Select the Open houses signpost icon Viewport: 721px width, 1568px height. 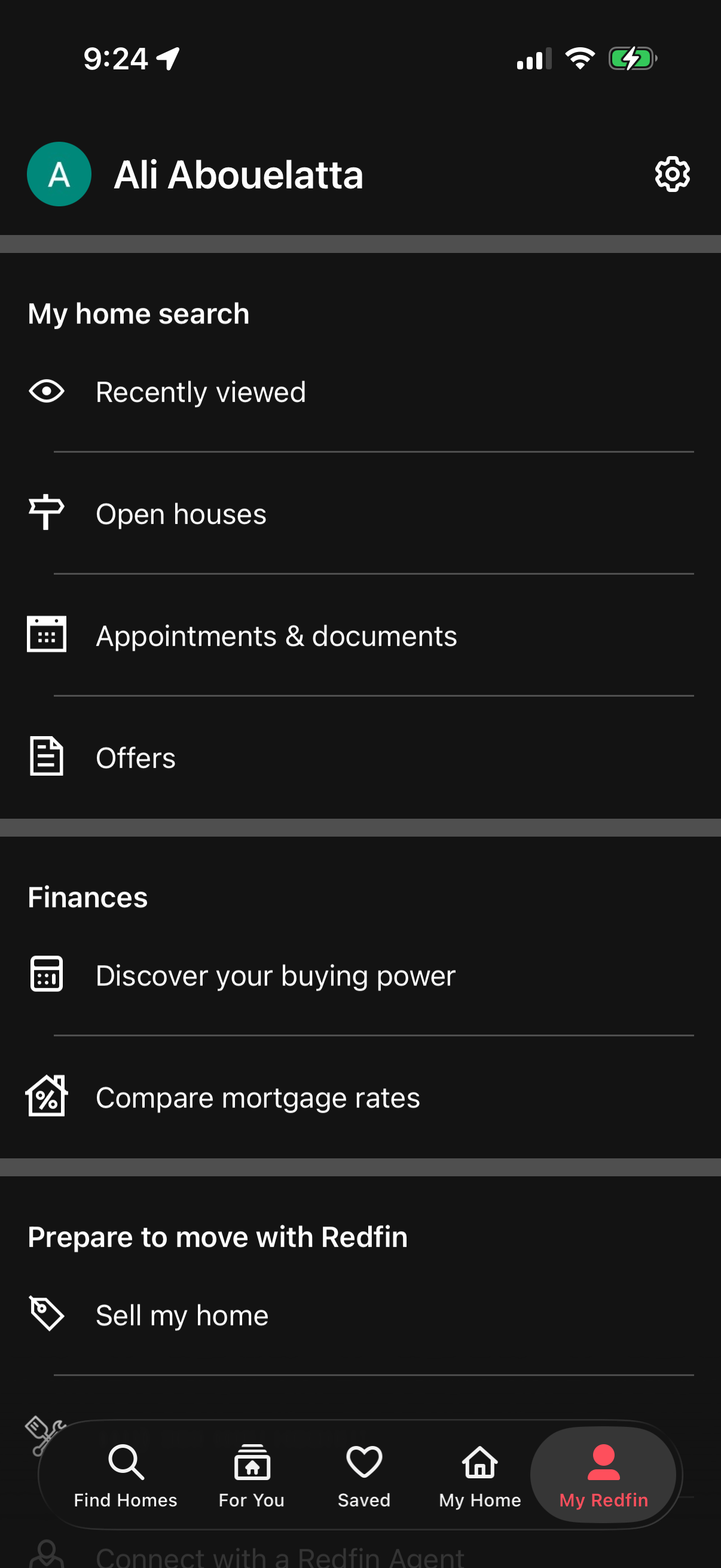pyautogui.click(x=45, y=513)
